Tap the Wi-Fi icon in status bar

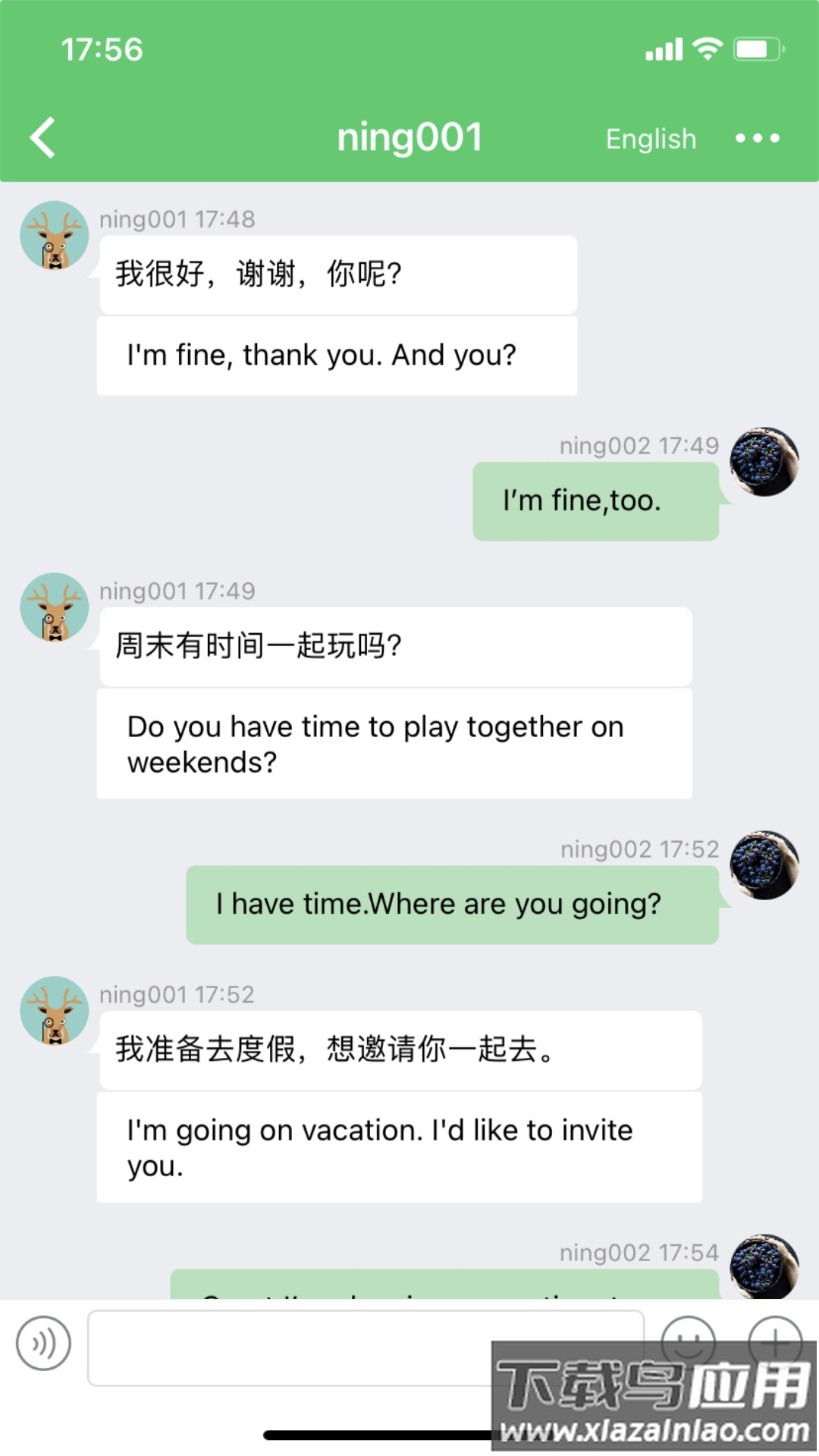(706, 47)
